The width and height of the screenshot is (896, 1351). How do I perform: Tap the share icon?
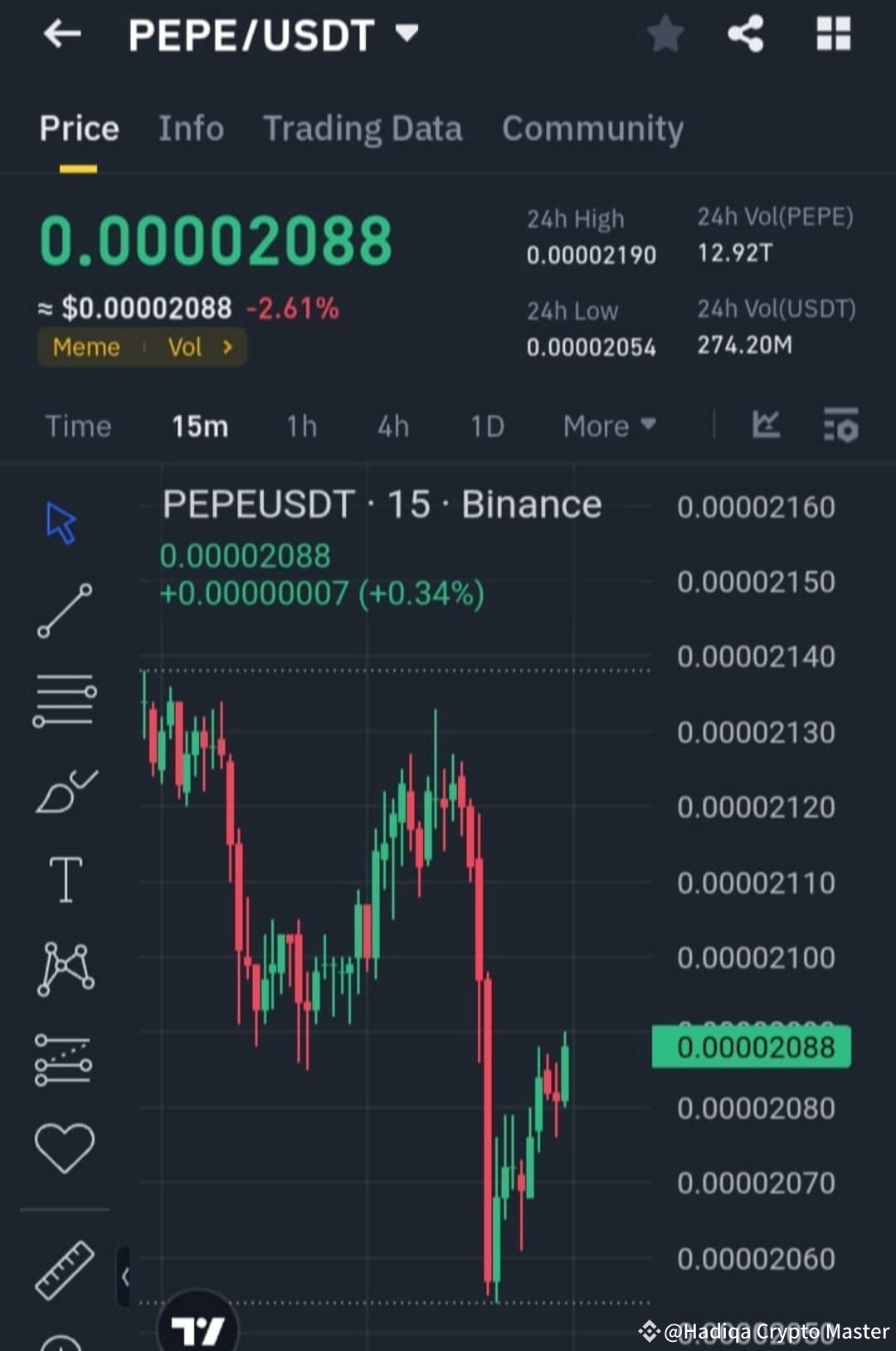745,35
